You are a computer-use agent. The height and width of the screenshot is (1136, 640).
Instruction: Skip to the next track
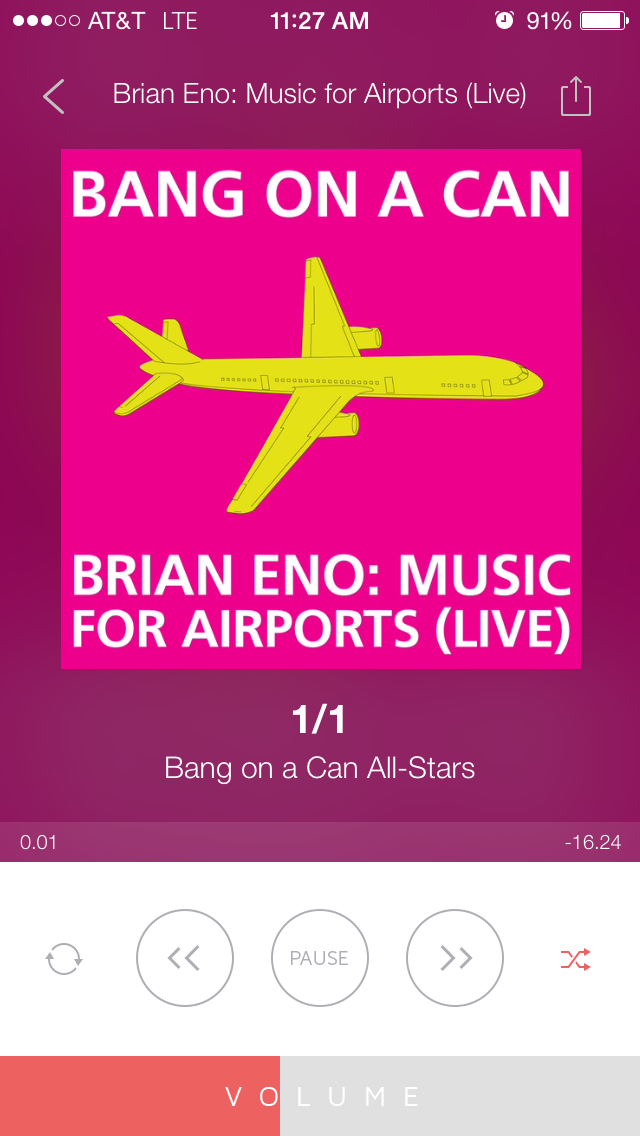455,958
